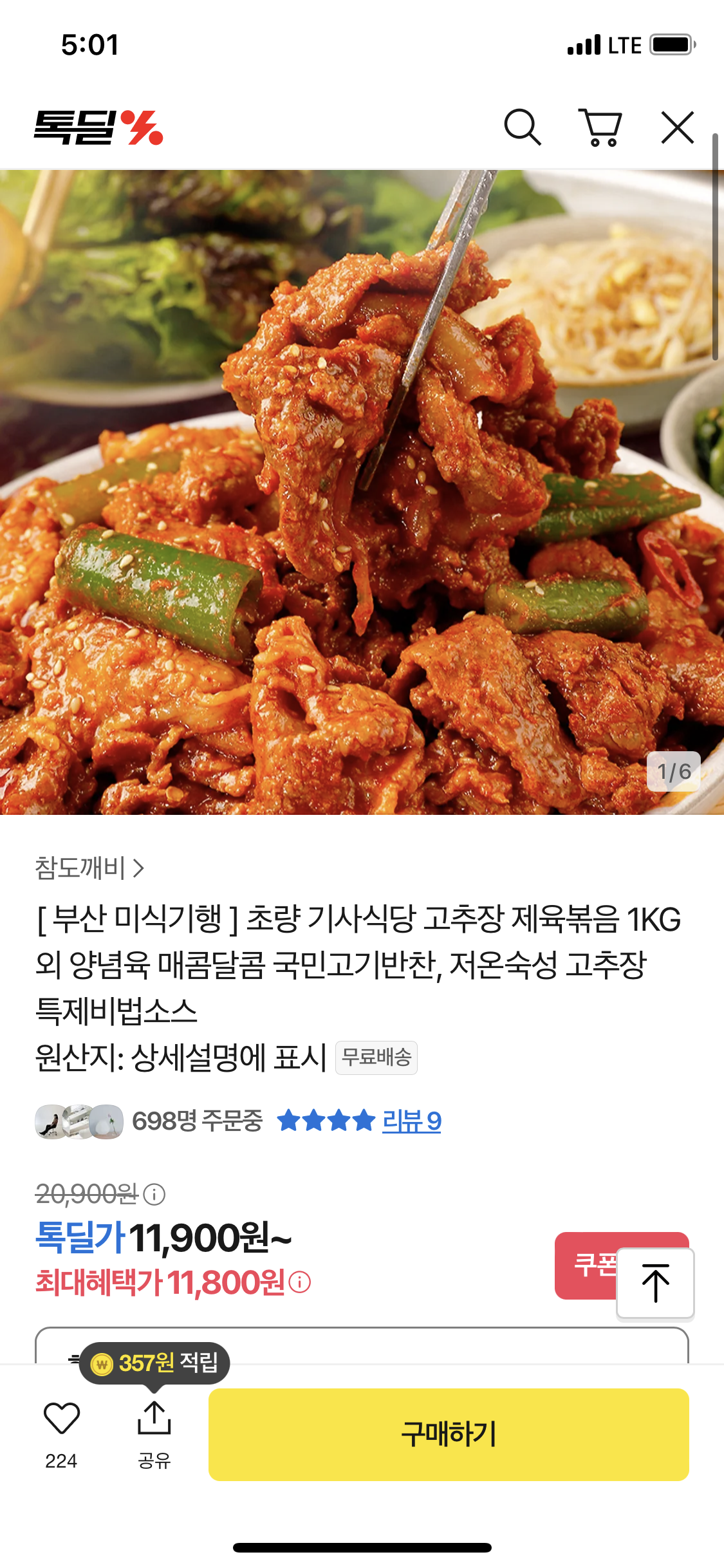Jump back to top with the arrow button
The height and width of the screenshot is (1568, 724).
[x=655, y=1283]
